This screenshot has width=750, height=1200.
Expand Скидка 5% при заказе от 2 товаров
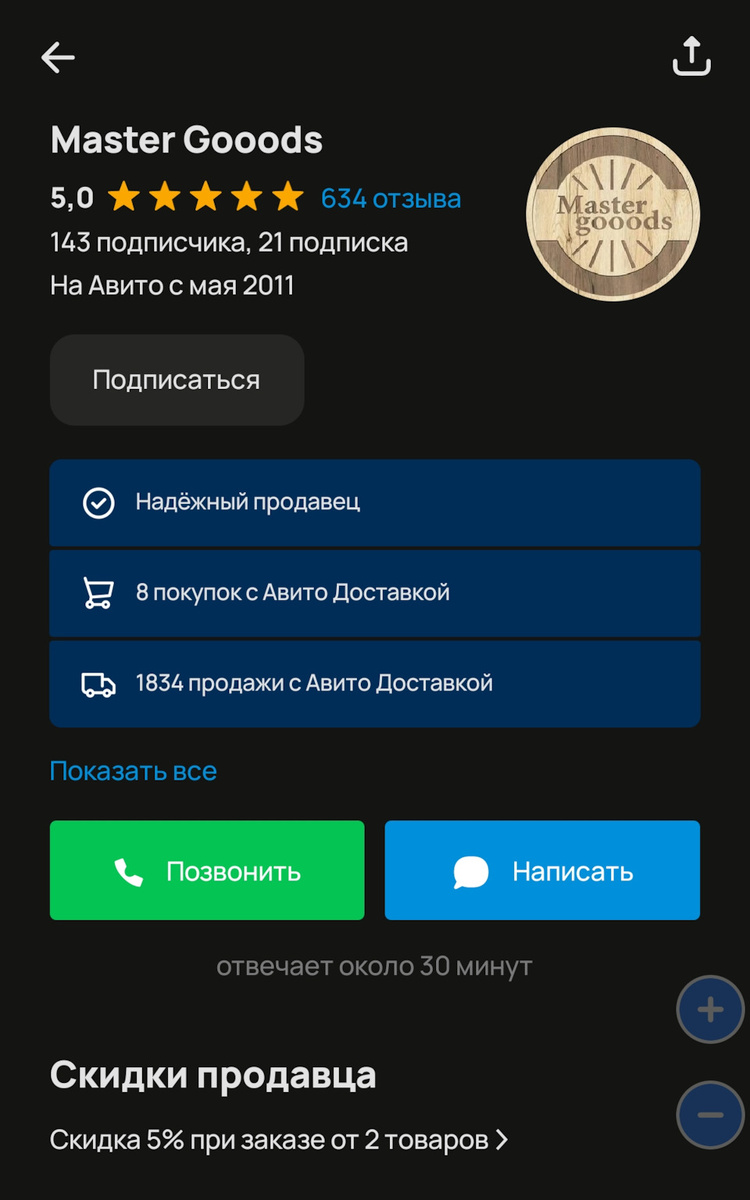(278, 1139)
